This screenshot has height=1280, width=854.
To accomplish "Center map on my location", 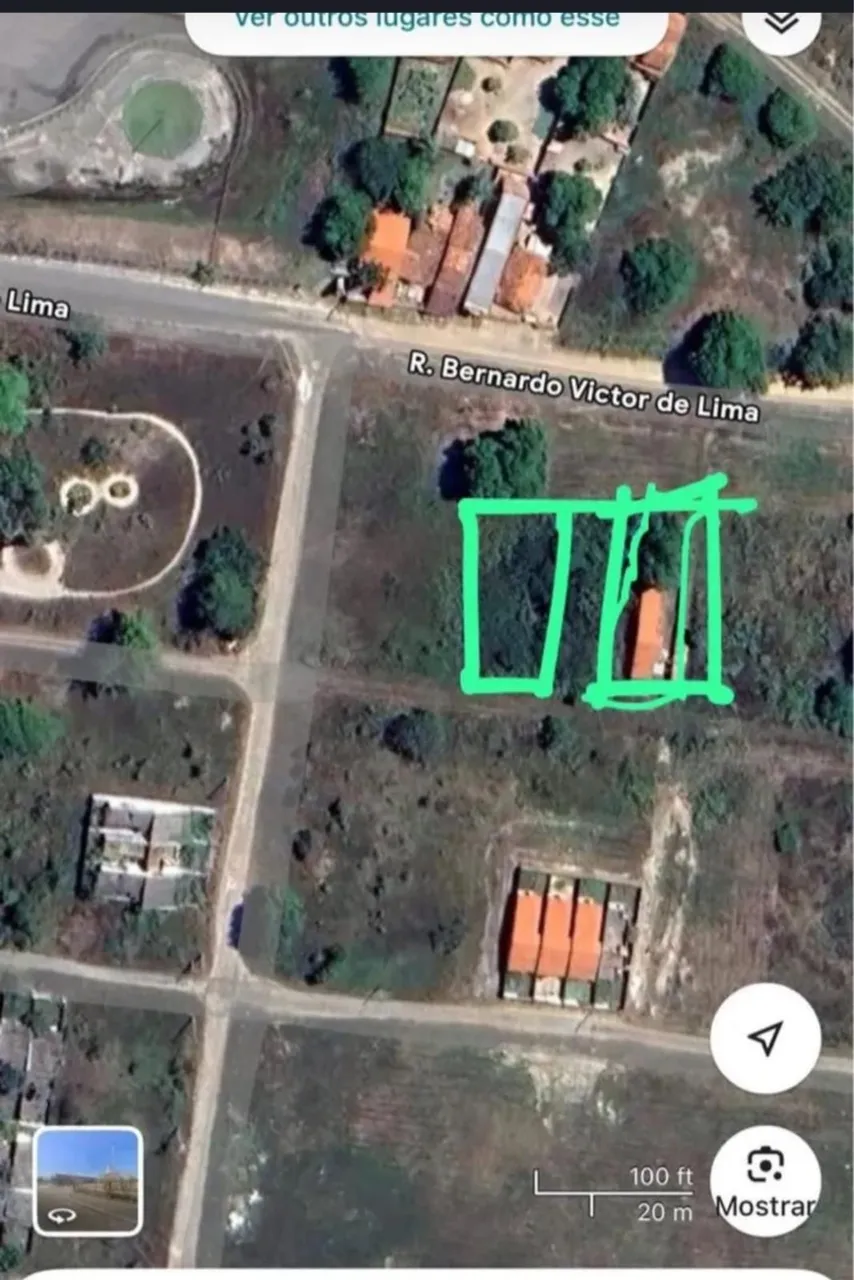I will coord(765,1038).
